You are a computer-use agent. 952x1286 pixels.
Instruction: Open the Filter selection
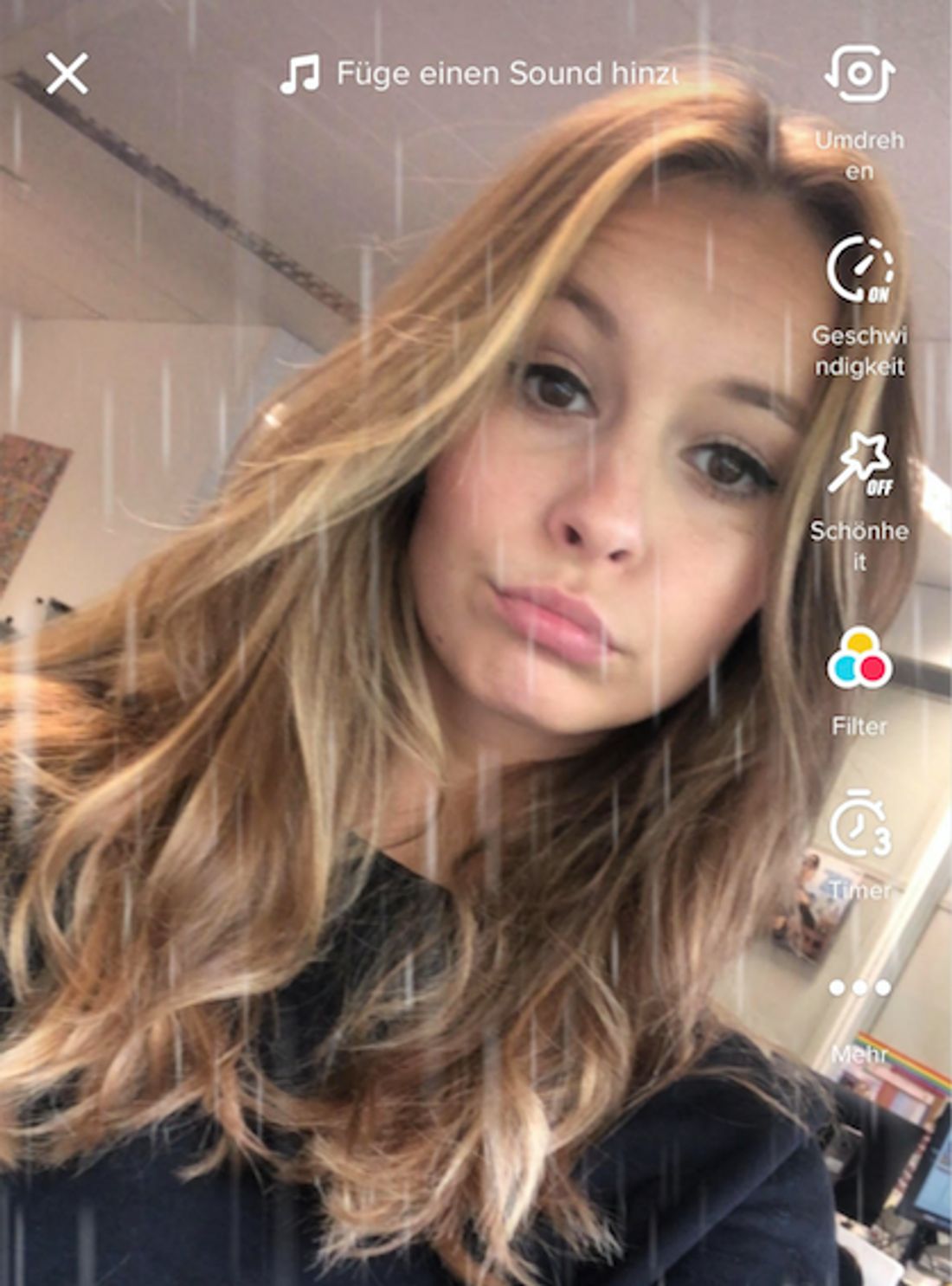point(859,660)
